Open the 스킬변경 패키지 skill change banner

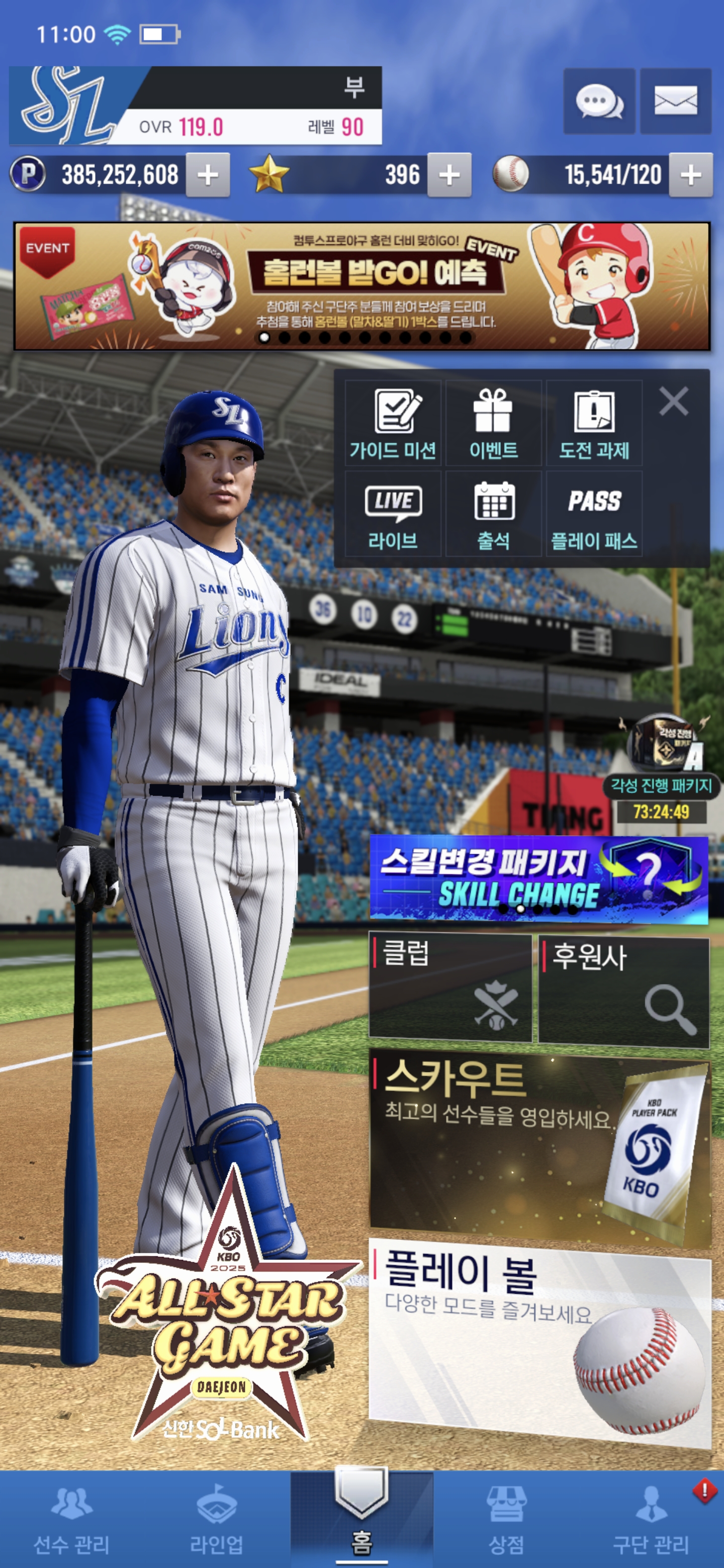coord(538,879)
